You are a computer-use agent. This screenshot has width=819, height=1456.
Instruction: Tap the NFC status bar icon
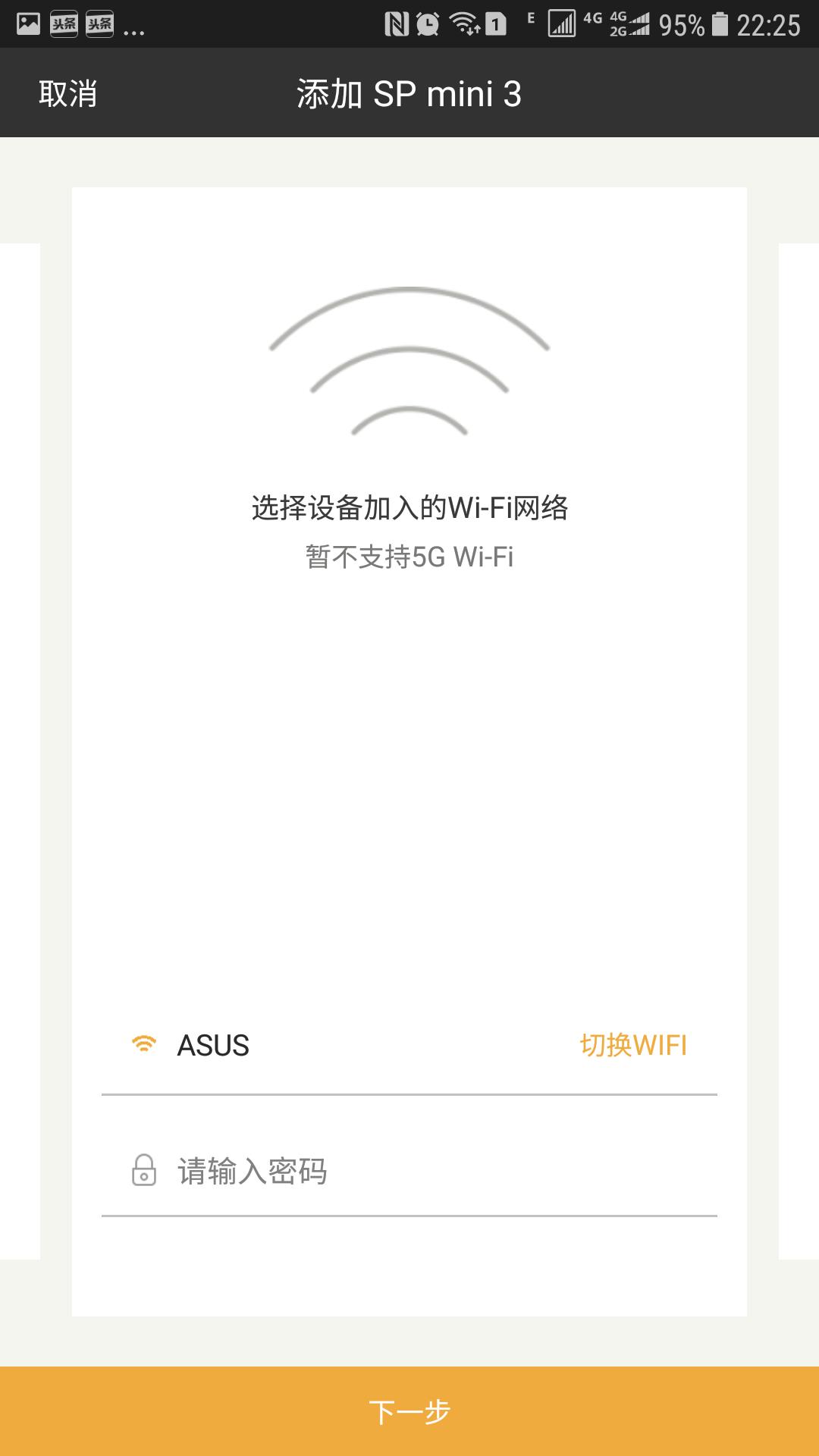(397, 21)
